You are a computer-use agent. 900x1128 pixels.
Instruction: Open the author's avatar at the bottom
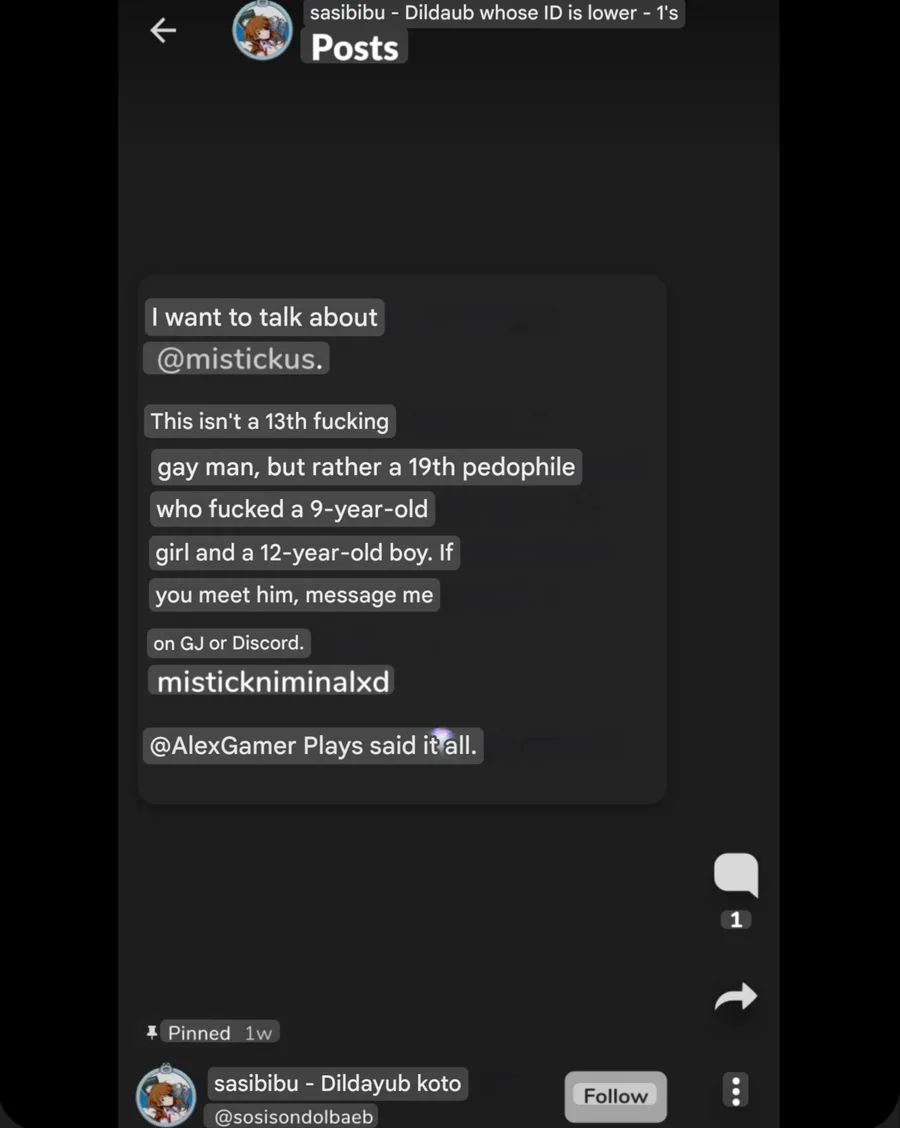[x=166, y=1095]
